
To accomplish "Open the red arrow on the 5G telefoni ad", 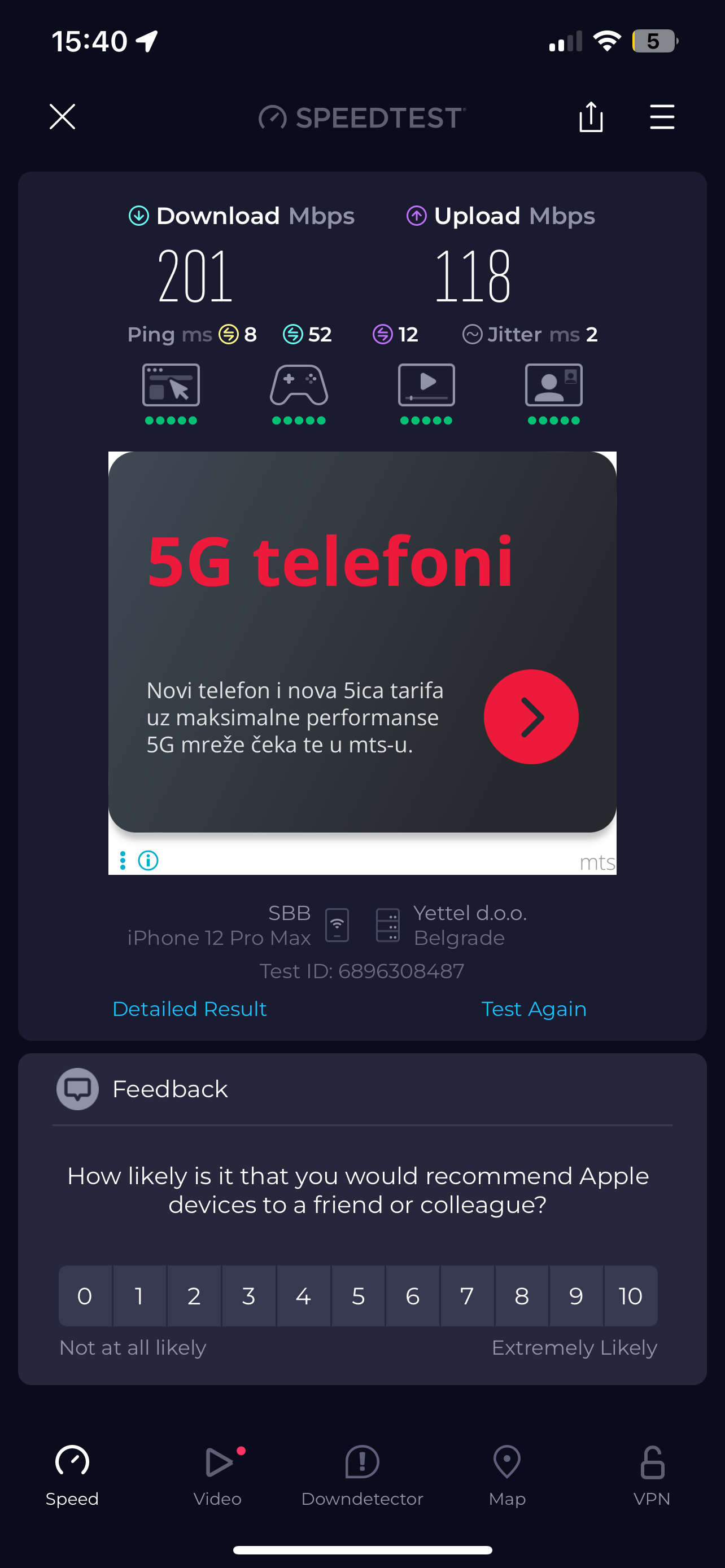I will [531, 716].
